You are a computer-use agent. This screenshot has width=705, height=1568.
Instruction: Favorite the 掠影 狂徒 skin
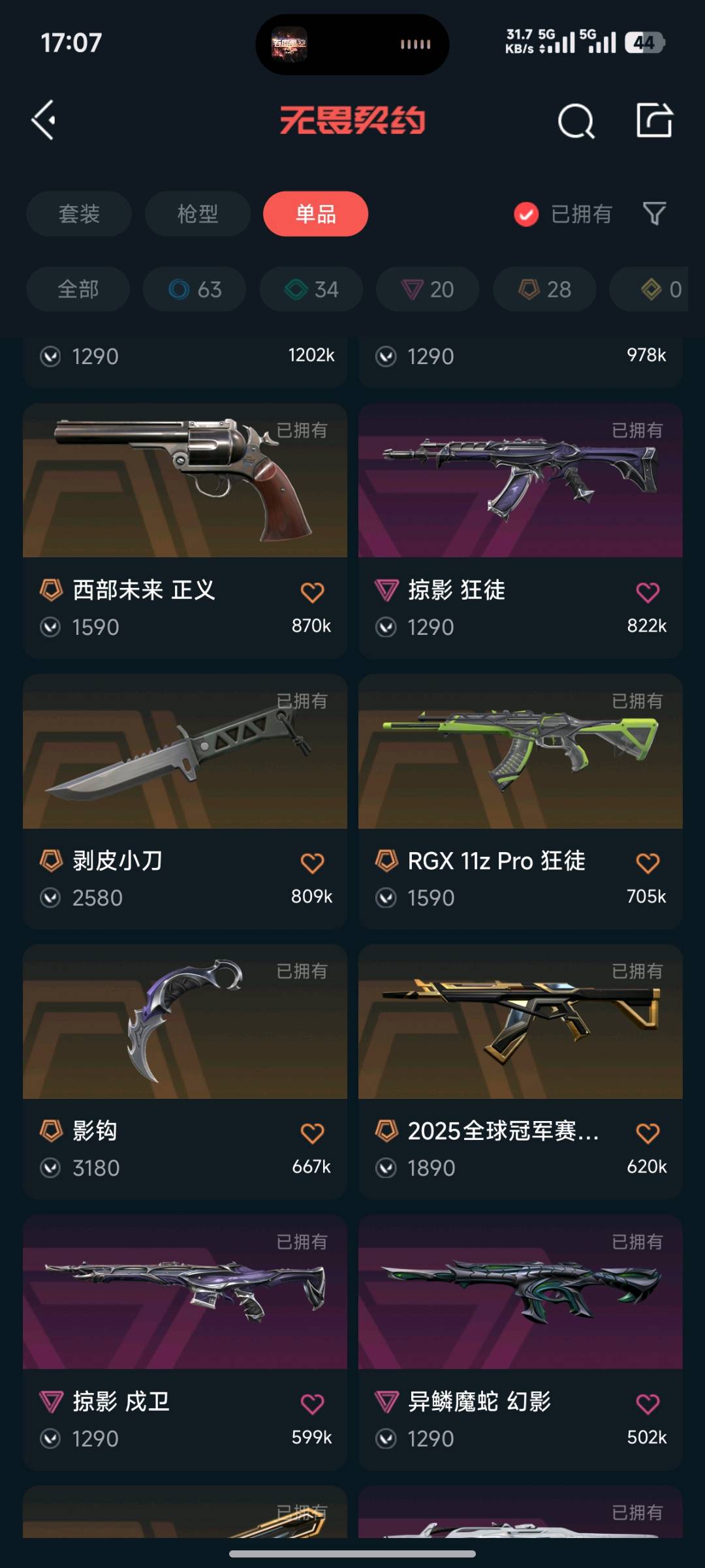pyautogui.click(x=648, y=592)
